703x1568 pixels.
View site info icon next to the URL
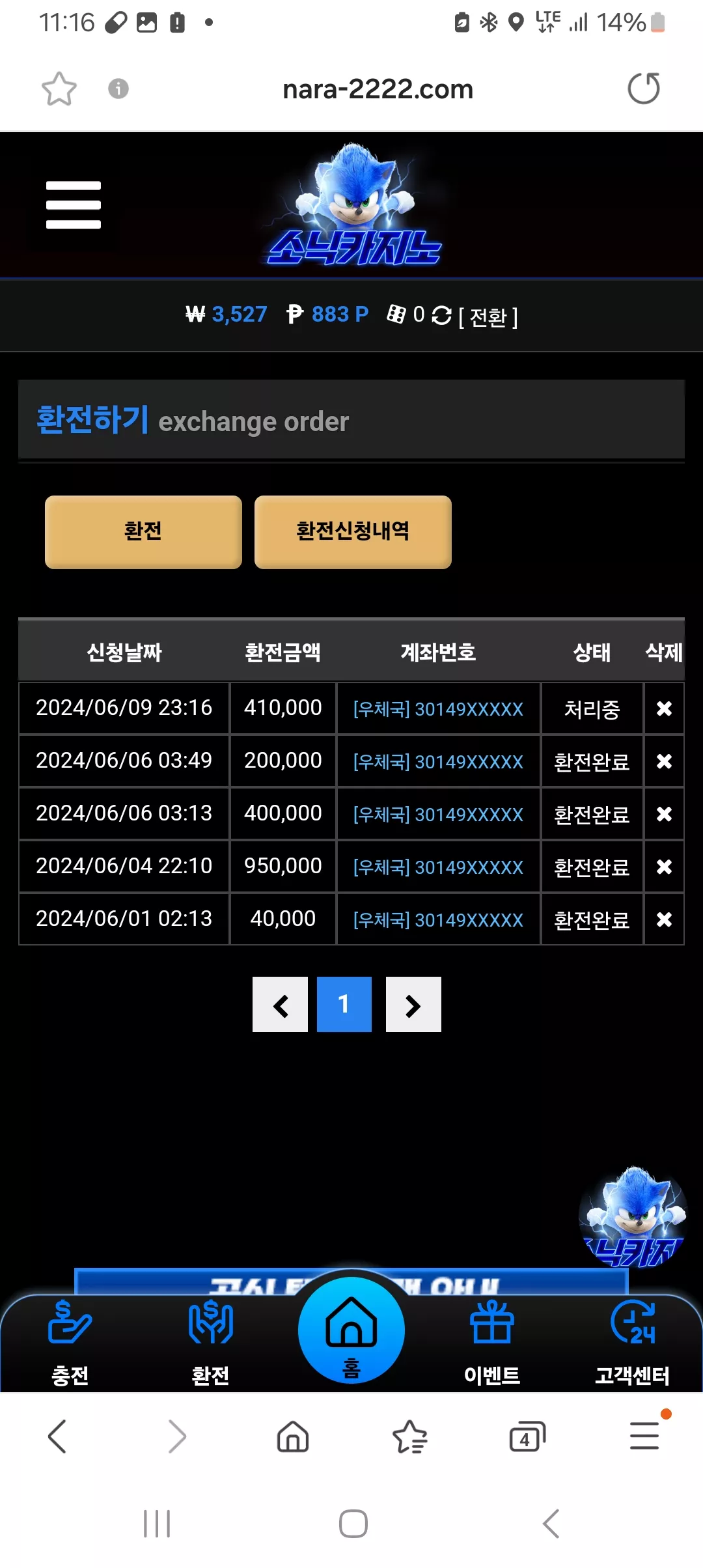pyautogui.click(x=118, y=89)
